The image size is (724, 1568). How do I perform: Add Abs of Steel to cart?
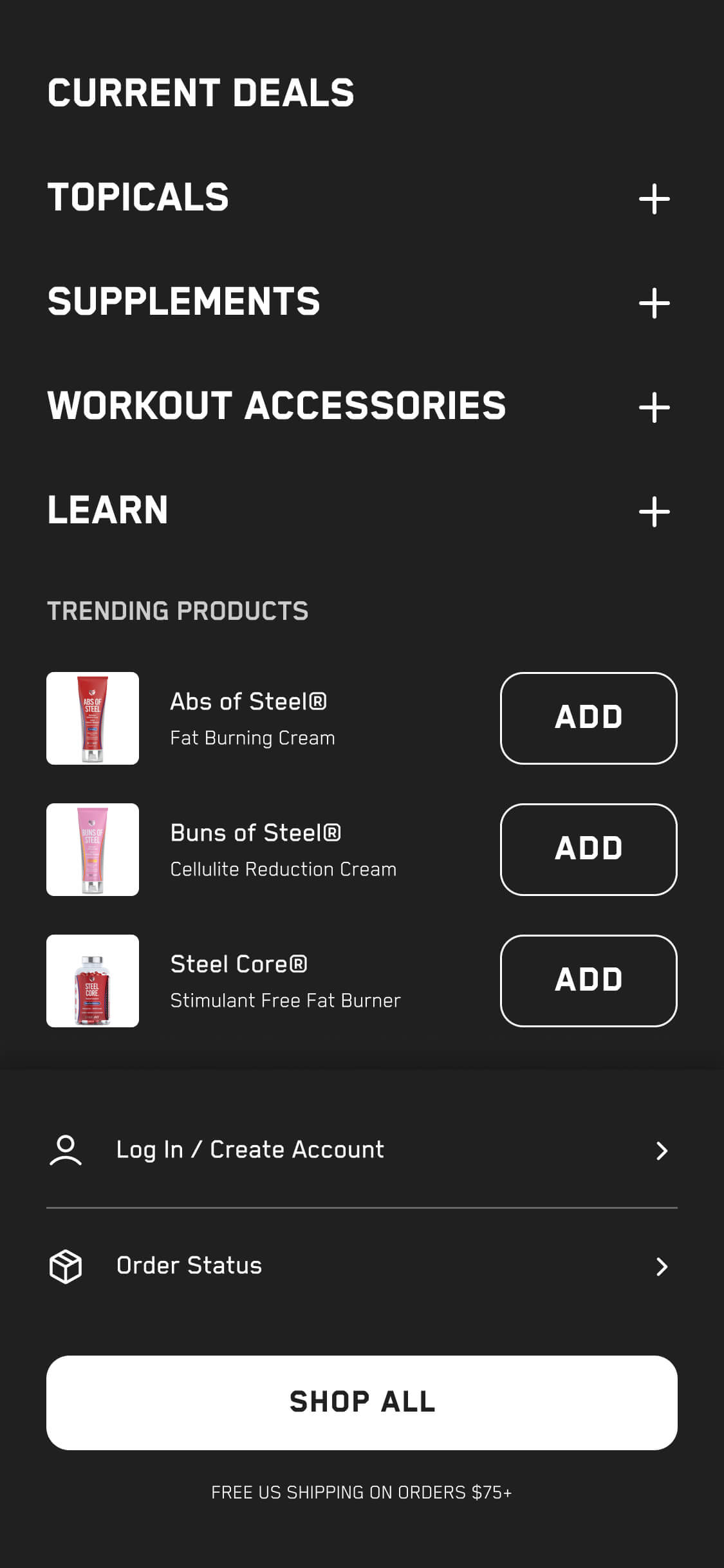(x=588, y=718)
